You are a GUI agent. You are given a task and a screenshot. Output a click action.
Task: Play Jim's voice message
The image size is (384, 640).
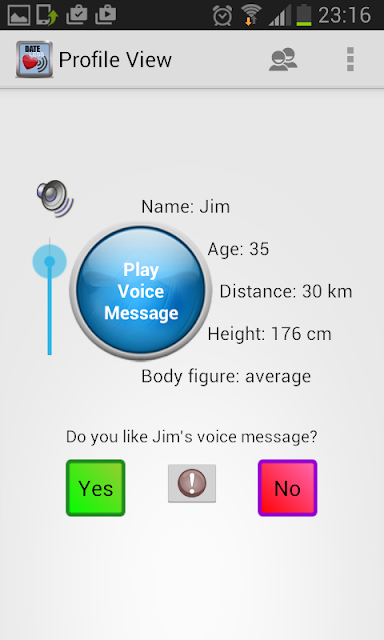tap(141, 291)
